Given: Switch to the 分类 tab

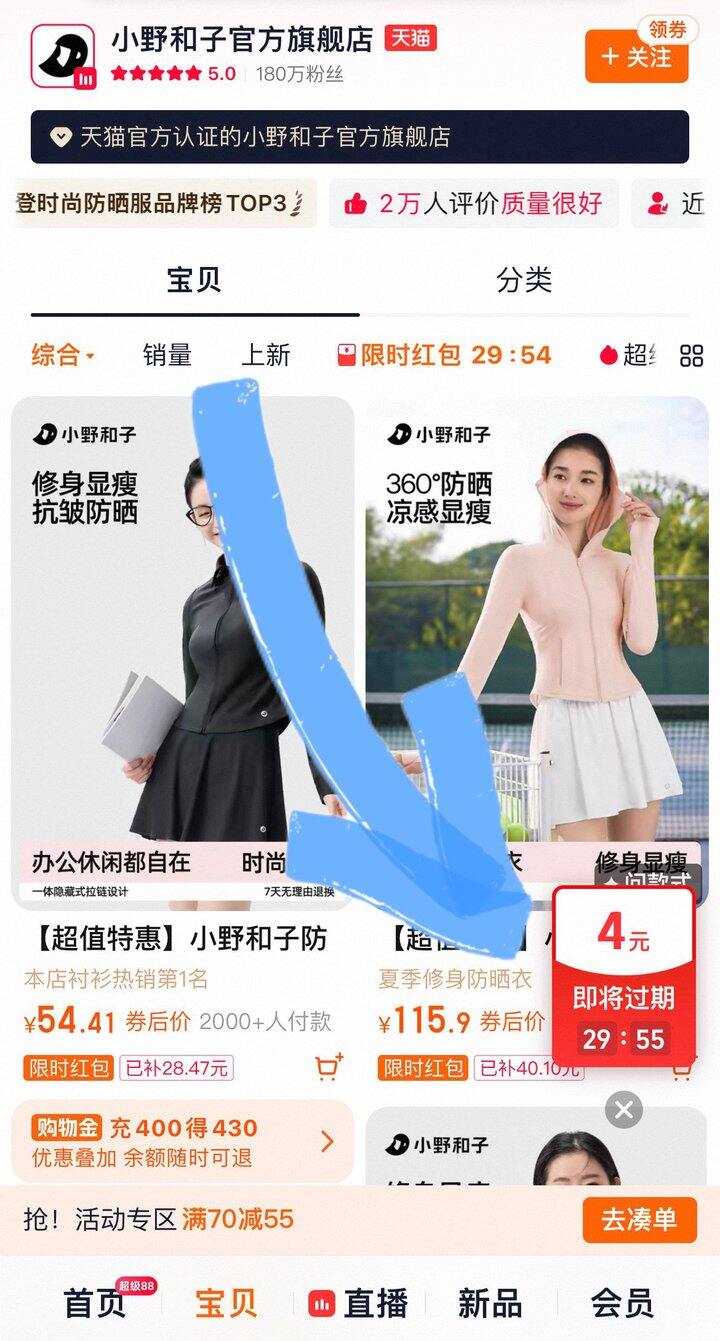Looking at the screenshot, I should (524, 281).
